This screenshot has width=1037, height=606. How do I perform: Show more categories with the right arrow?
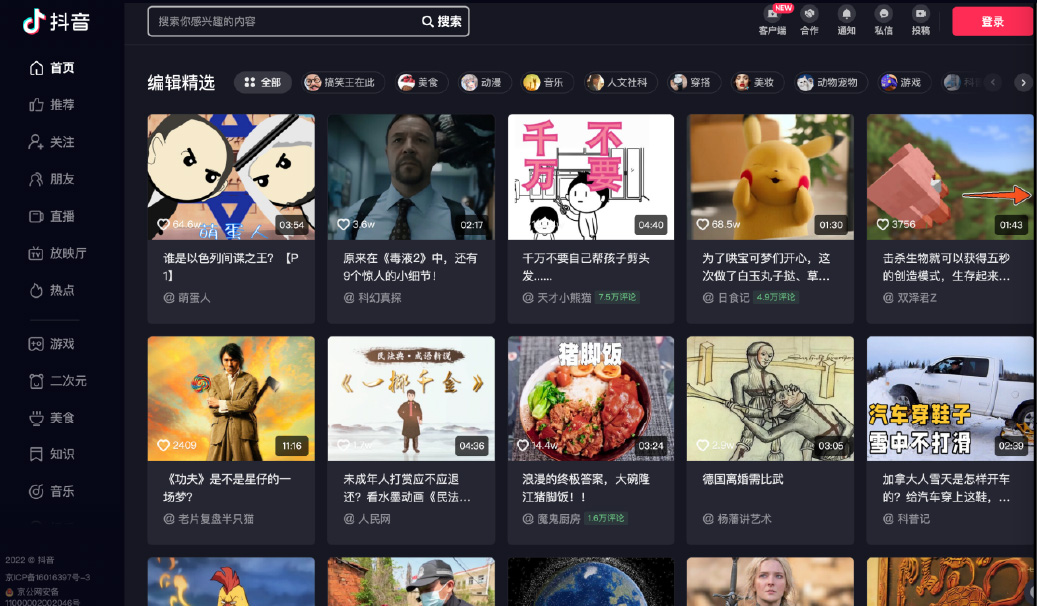click(1022, 83)
